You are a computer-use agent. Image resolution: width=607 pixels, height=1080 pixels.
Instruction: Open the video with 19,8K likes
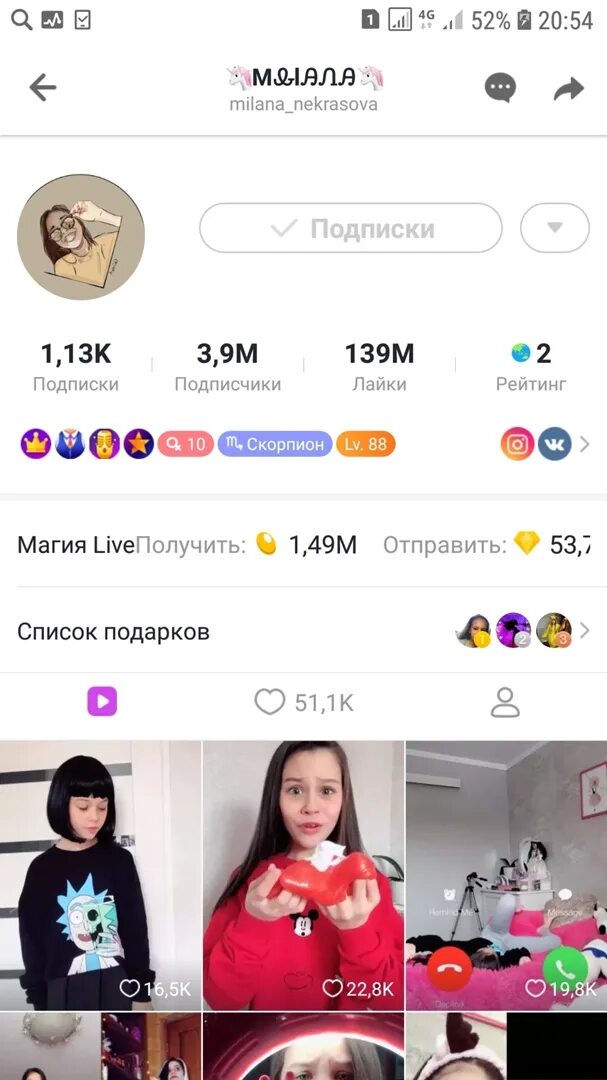[x=506, y=875]
